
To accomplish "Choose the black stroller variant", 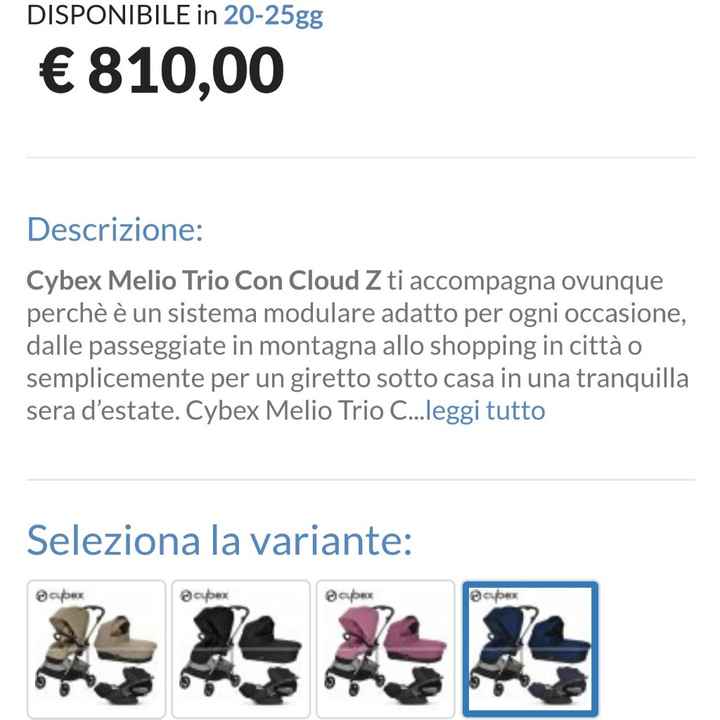I will click(x=240, y=649).
